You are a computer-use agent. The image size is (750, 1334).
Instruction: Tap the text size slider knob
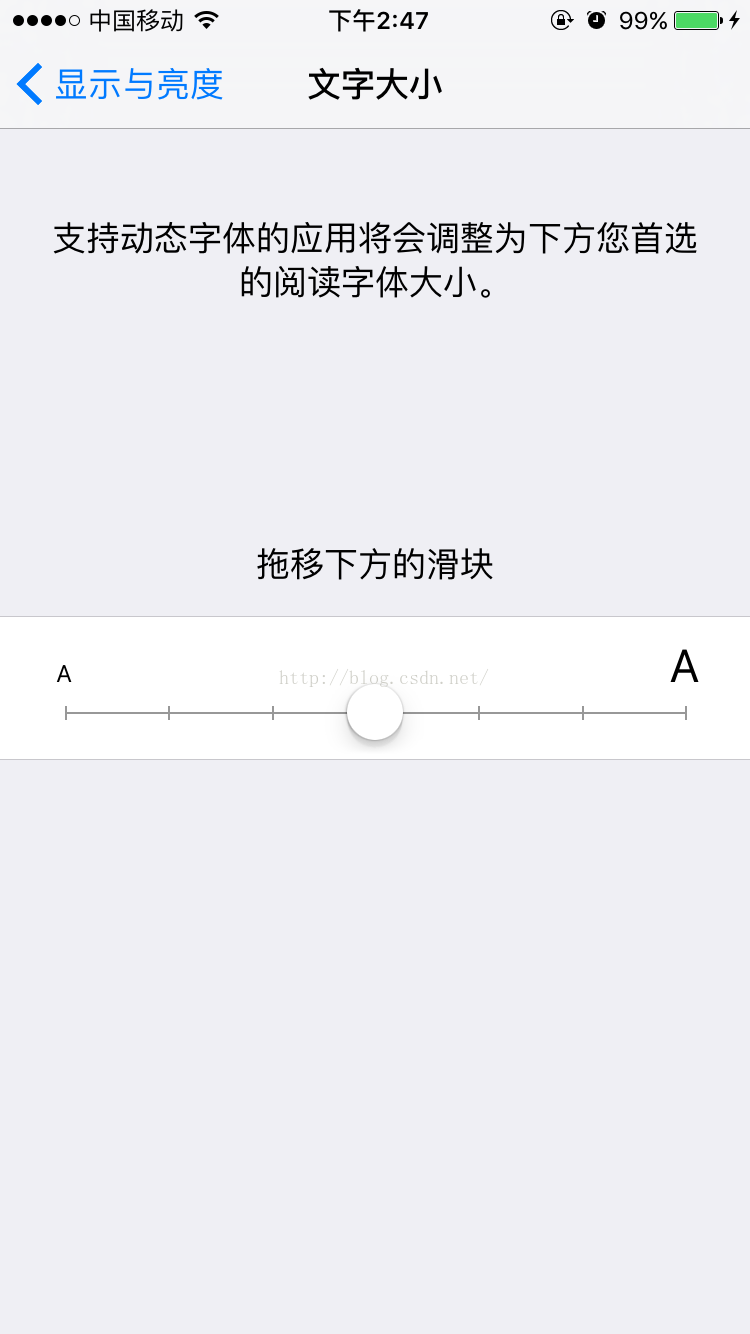(375, 712)
